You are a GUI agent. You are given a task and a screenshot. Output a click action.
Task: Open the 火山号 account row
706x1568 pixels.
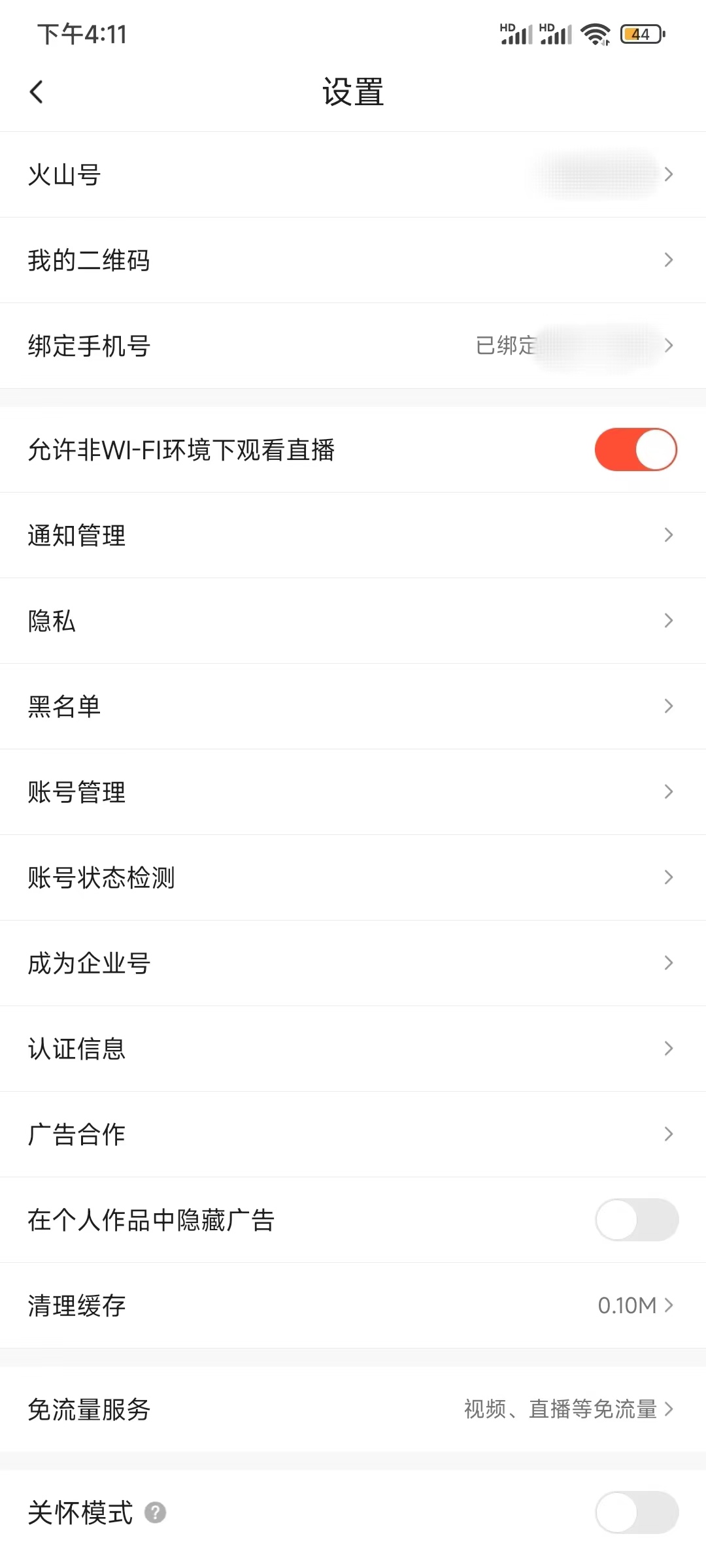pyautogui.click(x=353, y=174)
